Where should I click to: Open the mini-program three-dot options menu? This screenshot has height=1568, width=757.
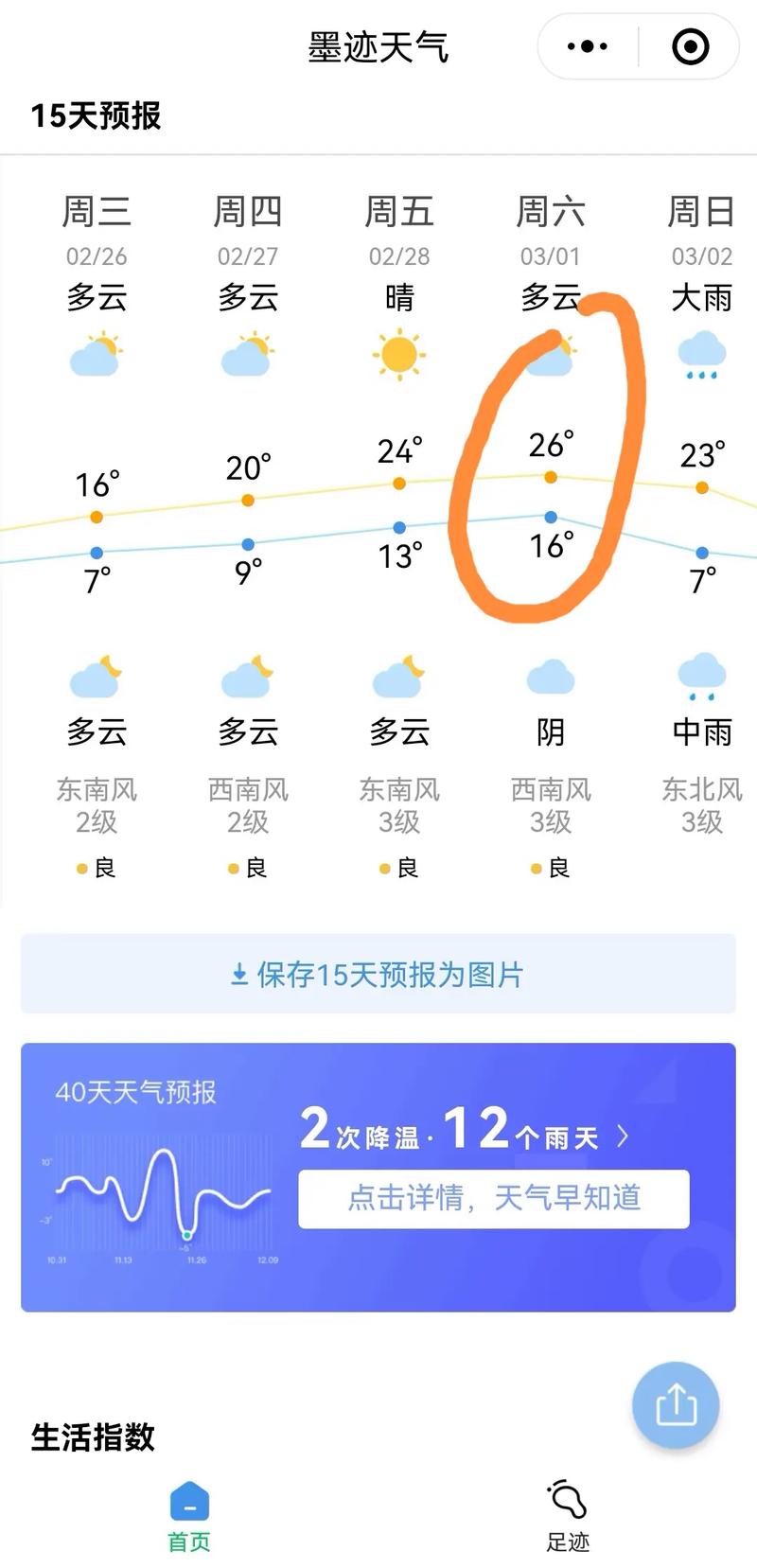(x=589, y=44)
